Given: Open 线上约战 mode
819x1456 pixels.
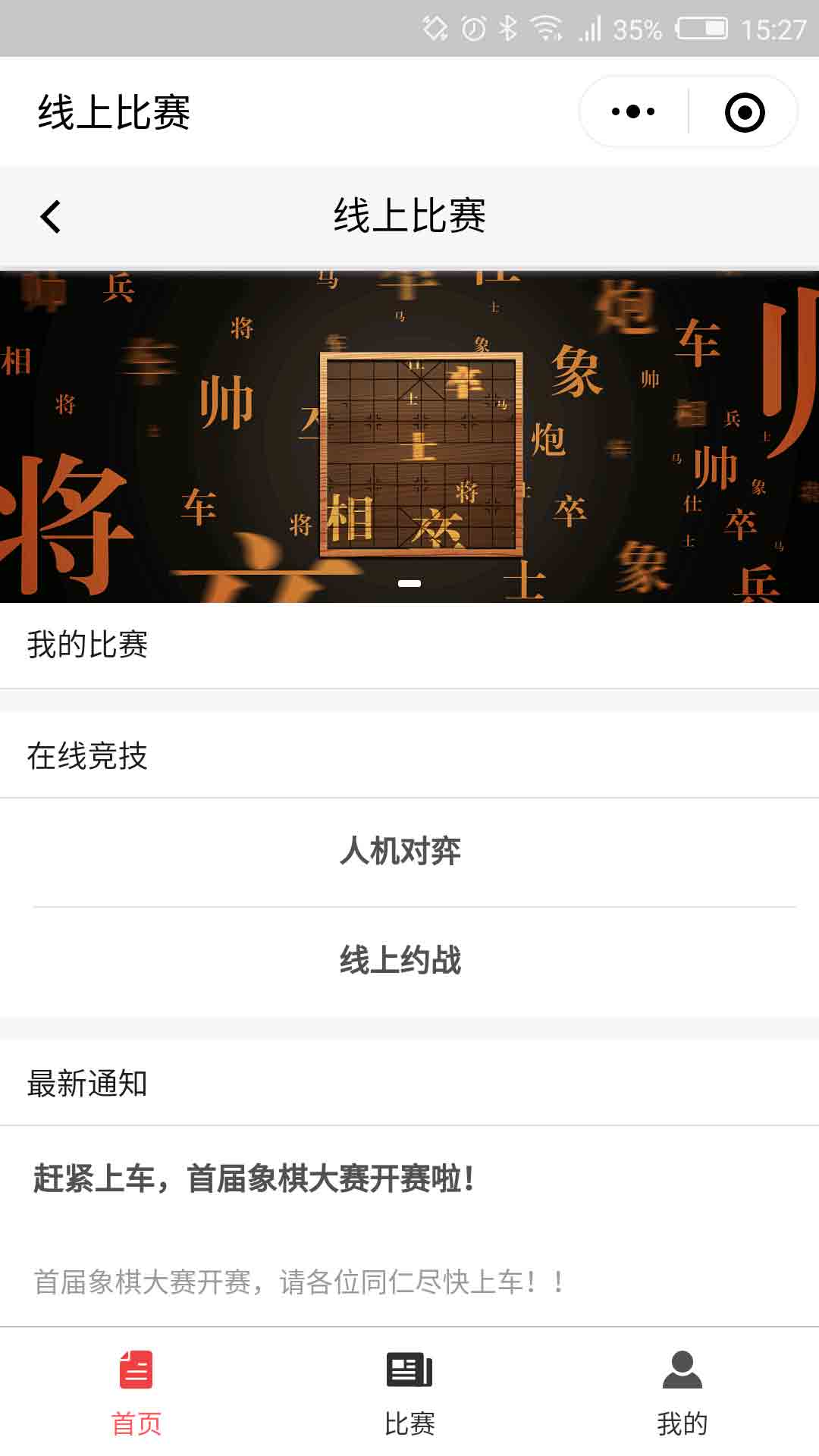Looking at the screenshot, I should point(400,960).
